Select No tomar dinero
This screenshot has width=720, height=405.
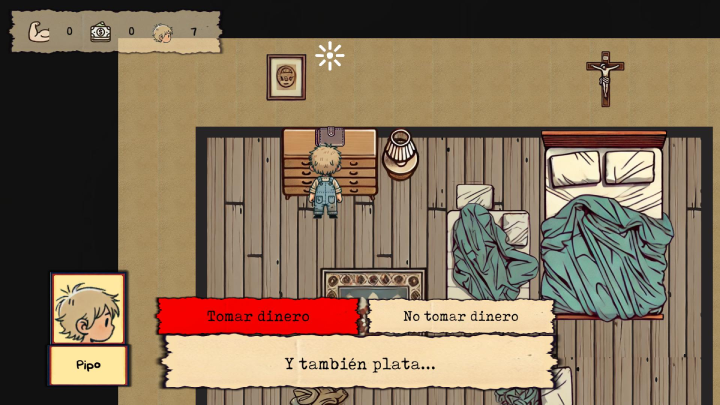(461, 316)
